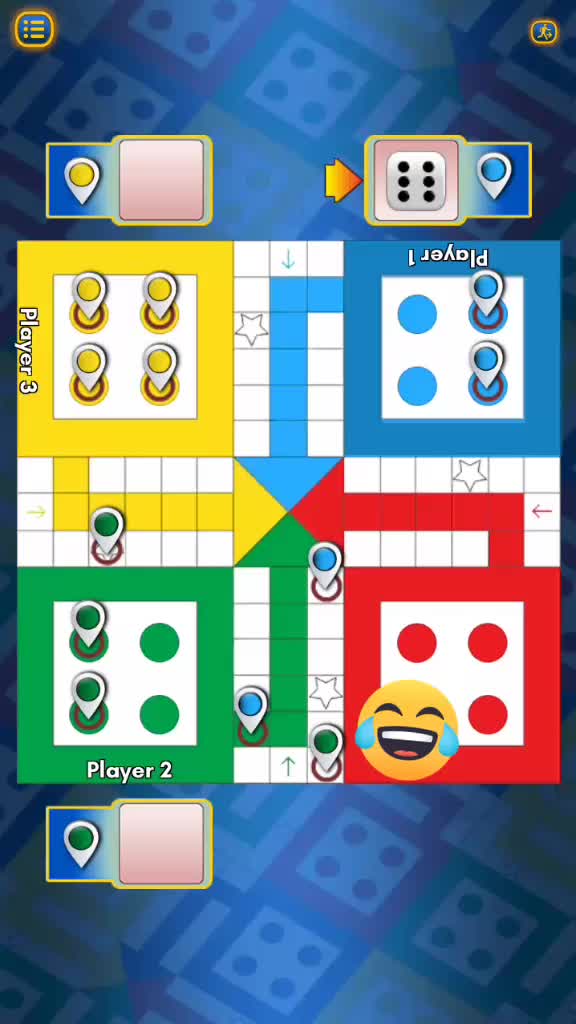Viewport: 576px width, 1024px height.
Task: Select the upper blue token in home base
Action: point(487,295)
